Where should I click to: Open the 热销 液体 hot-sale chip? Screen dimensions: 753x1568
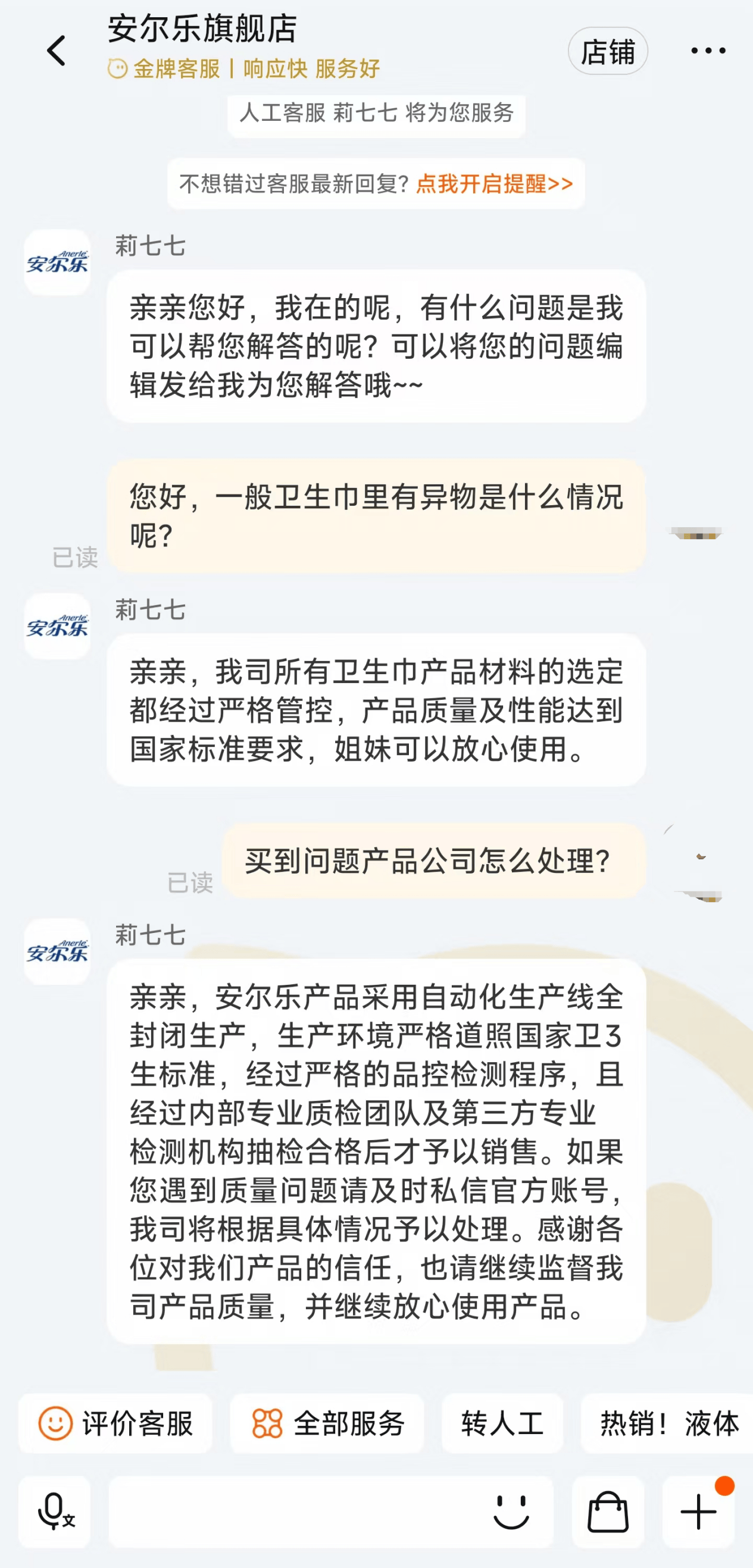click(668, 1424)
